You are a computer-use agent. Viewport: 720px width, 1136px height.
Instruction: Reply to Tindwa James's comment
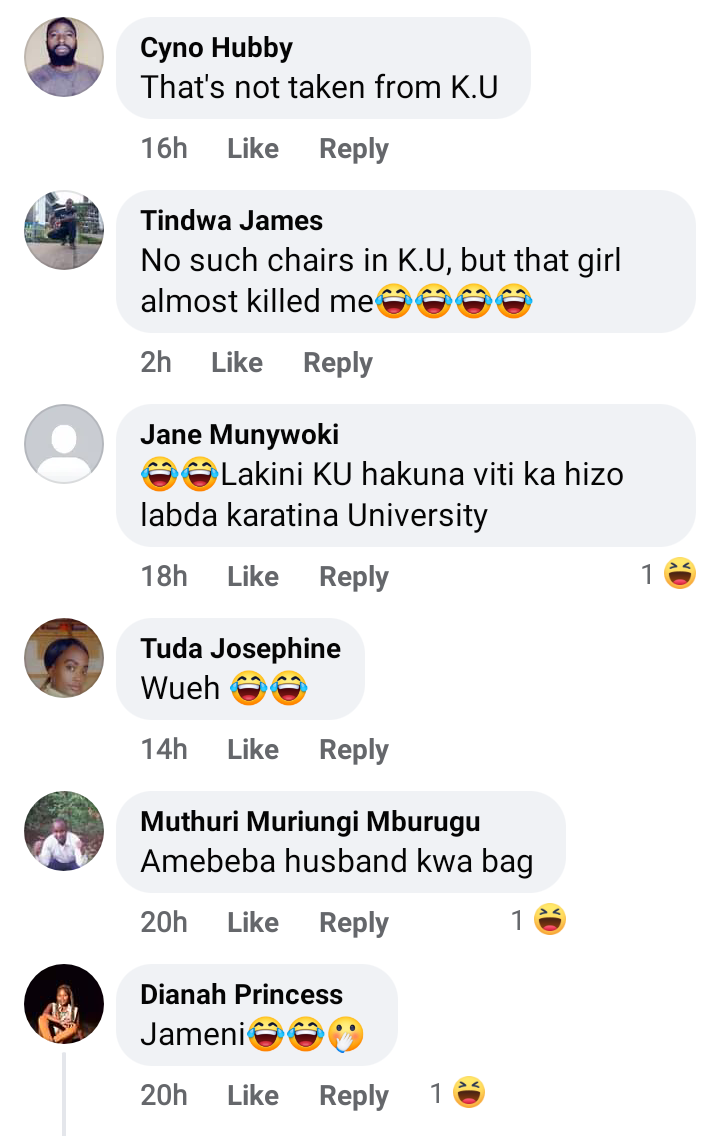point(337,363)
